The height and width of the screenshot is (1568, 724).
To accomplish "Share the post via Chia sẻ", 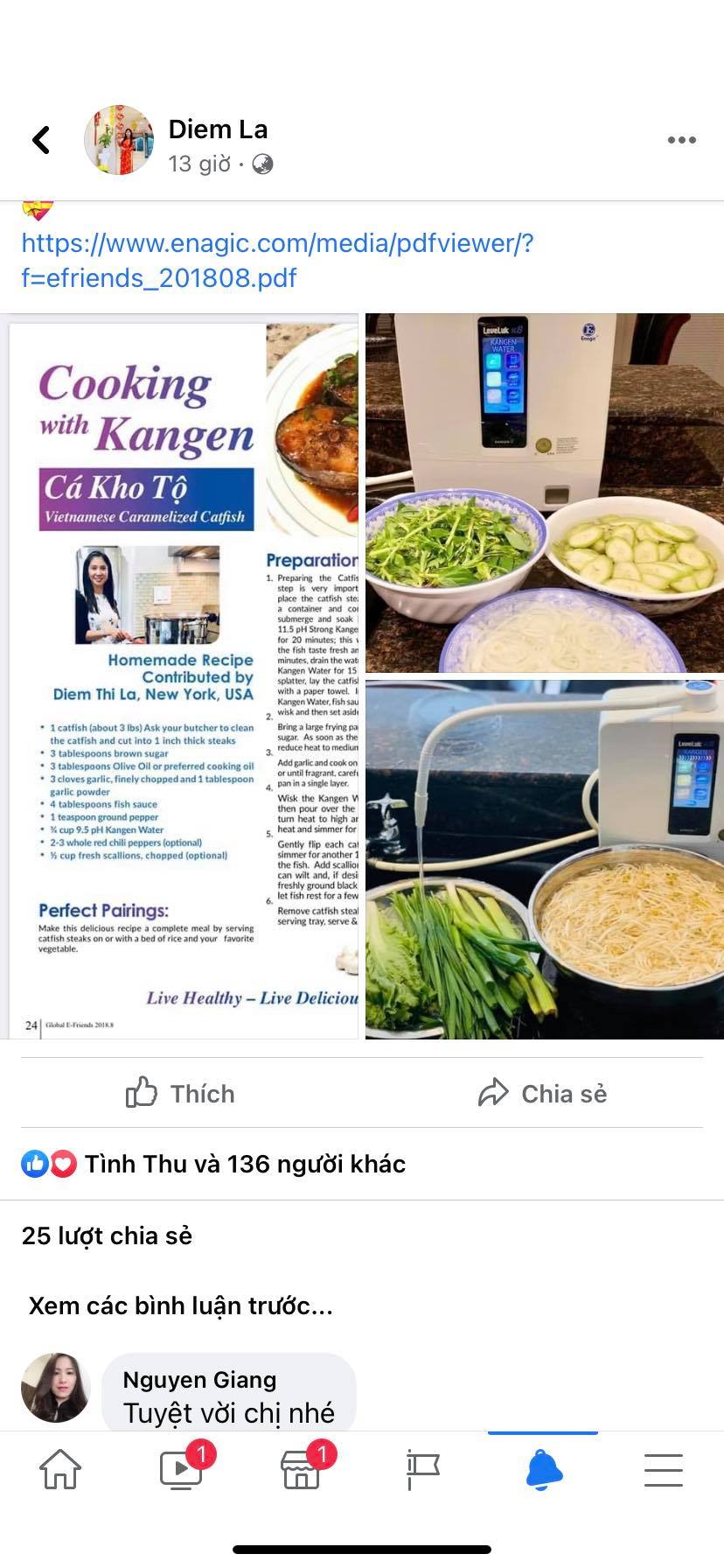I will coord(542,1093).
